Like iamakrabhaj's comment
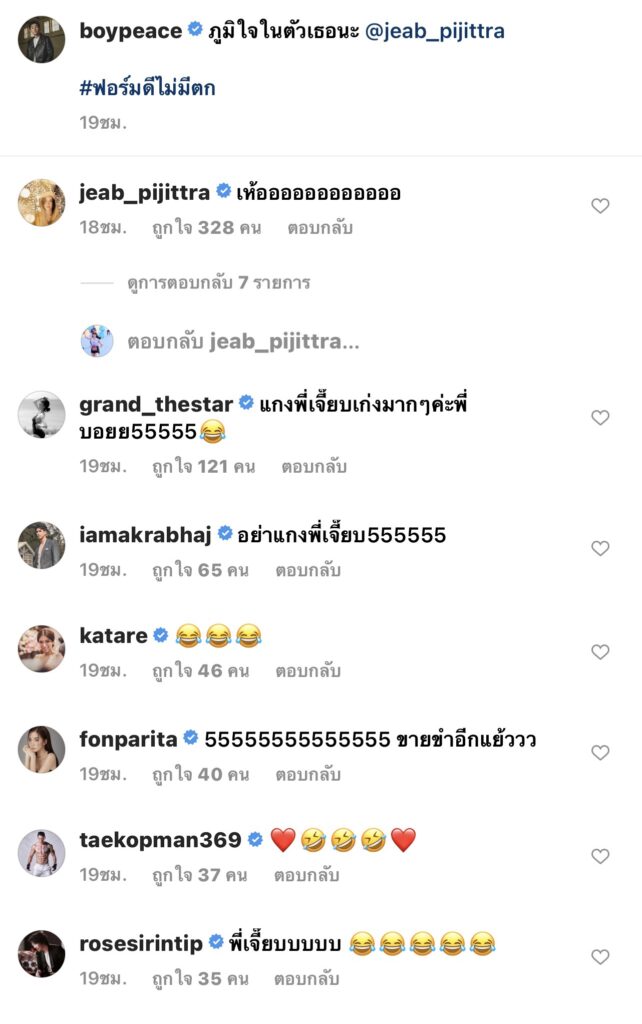 [x=600, y=548]
